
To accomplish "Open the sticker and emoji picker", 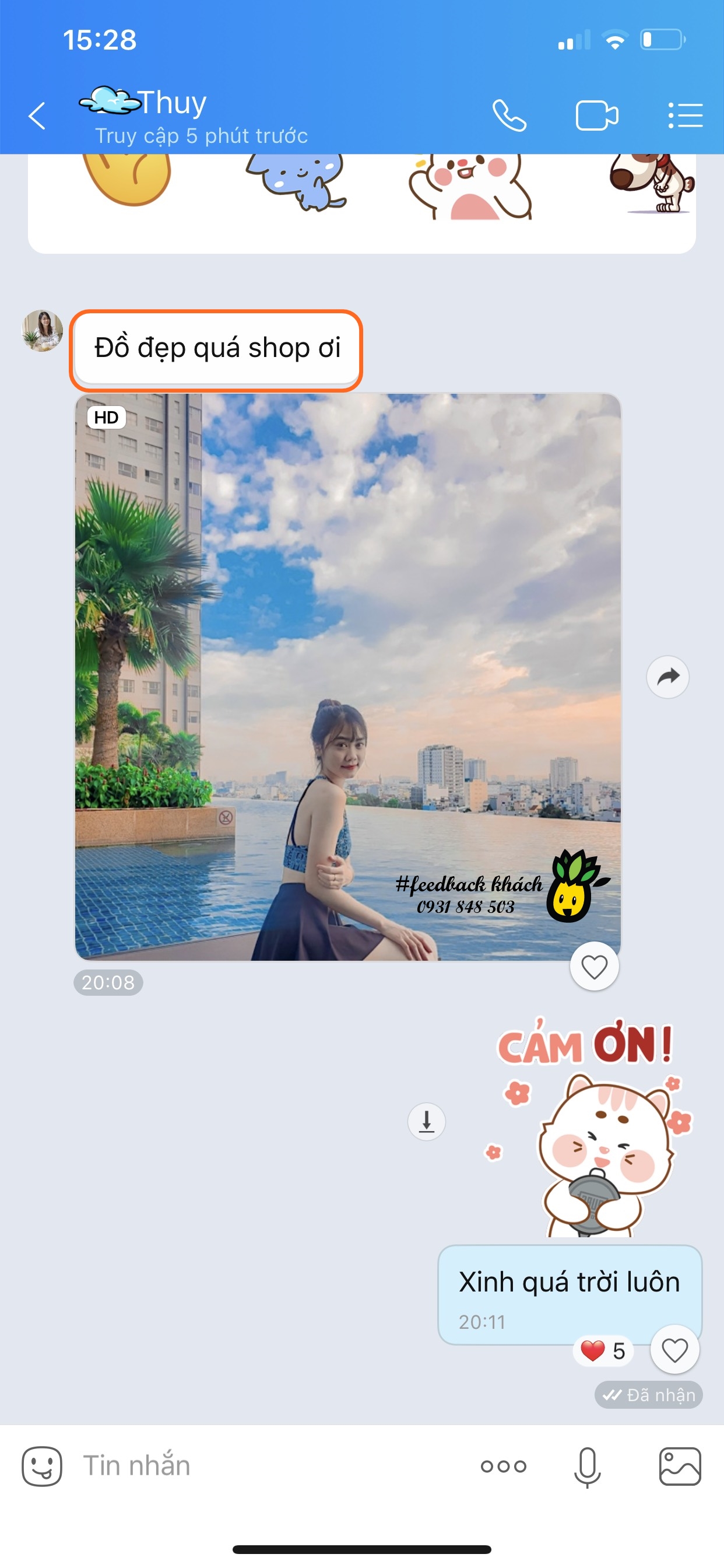I will point(42,1466).
